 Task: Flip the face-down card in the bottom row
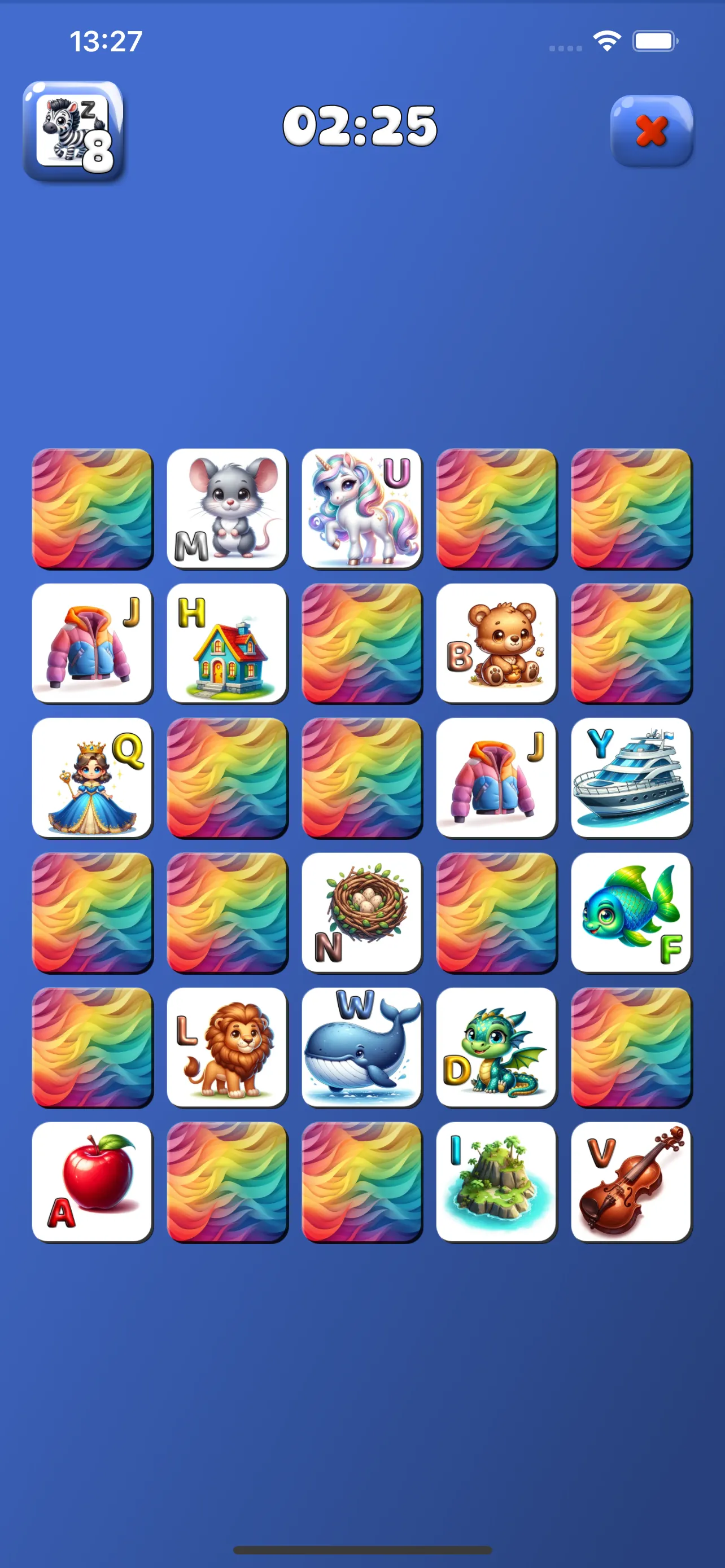coord(227,1183)
